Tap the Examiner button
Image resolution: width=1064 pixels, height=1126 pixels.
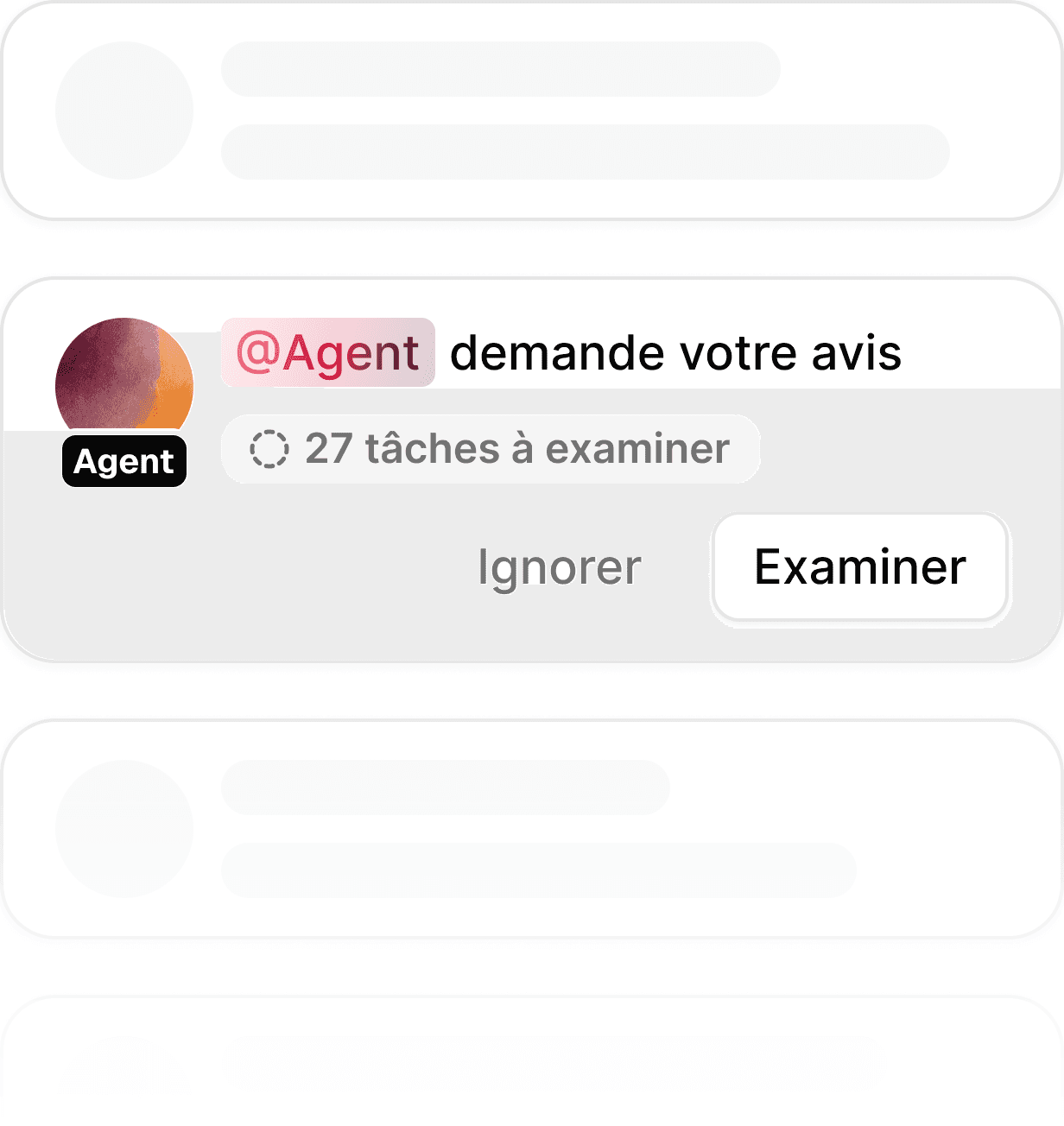pos(860,568)
